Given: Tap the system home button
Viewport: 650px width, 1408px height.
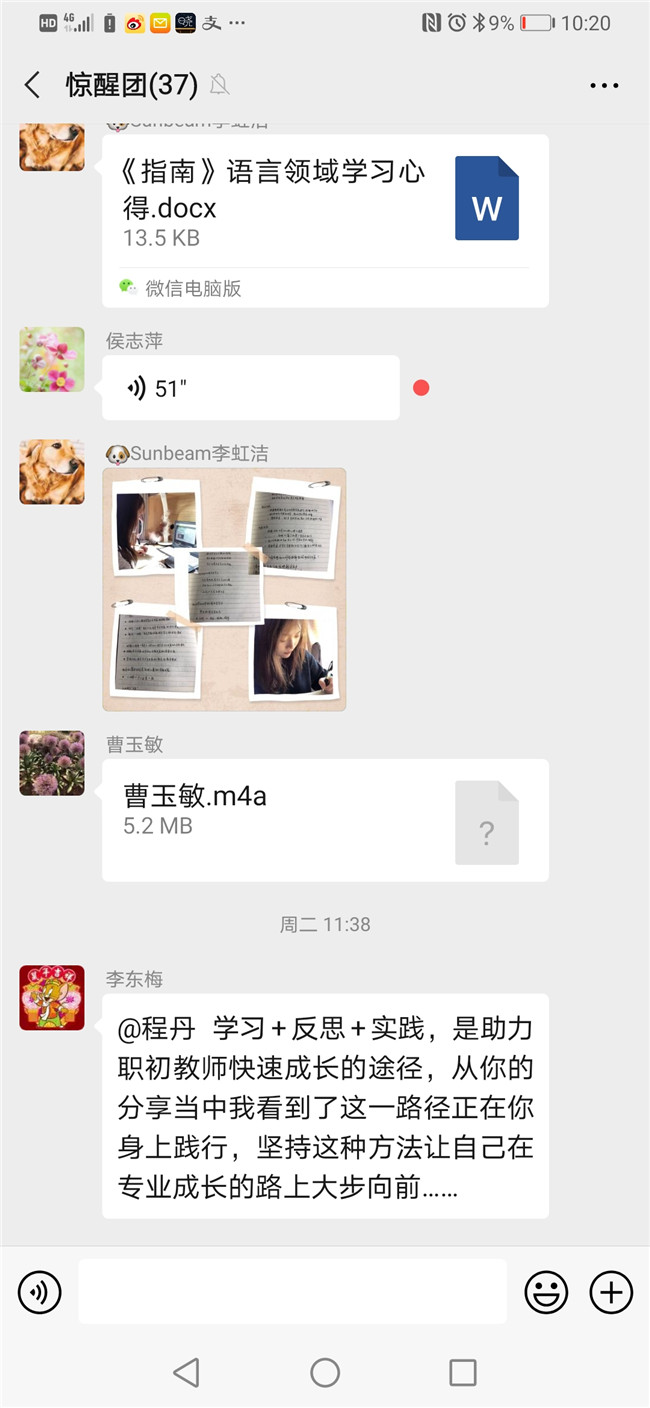Looking at the screenshot, I should tap(325, 1372).
